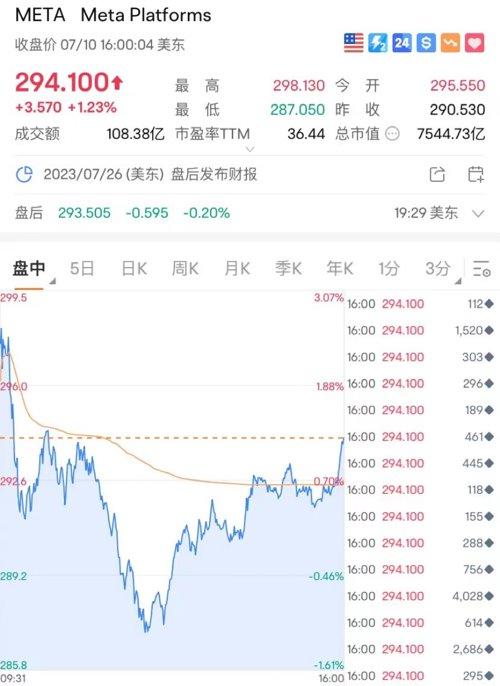Select the 3分 chart tab
This screenshot has height=686, width=500.
pos(438,268)
